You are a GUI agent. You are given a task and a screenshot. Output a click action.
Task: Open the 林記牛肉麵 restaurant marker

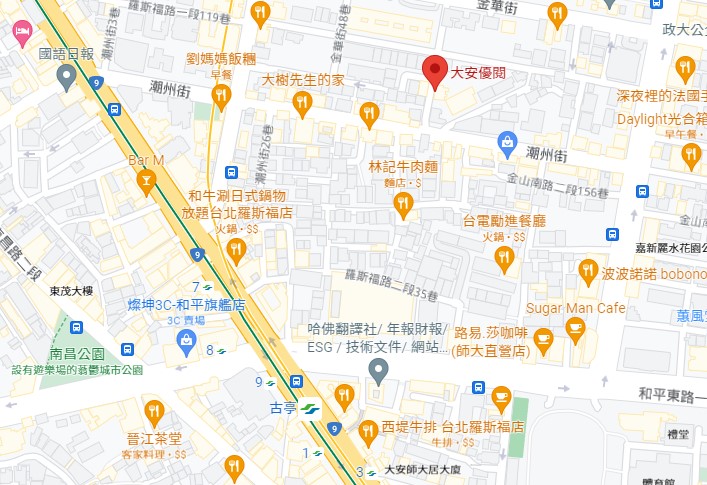pos(403,204)
